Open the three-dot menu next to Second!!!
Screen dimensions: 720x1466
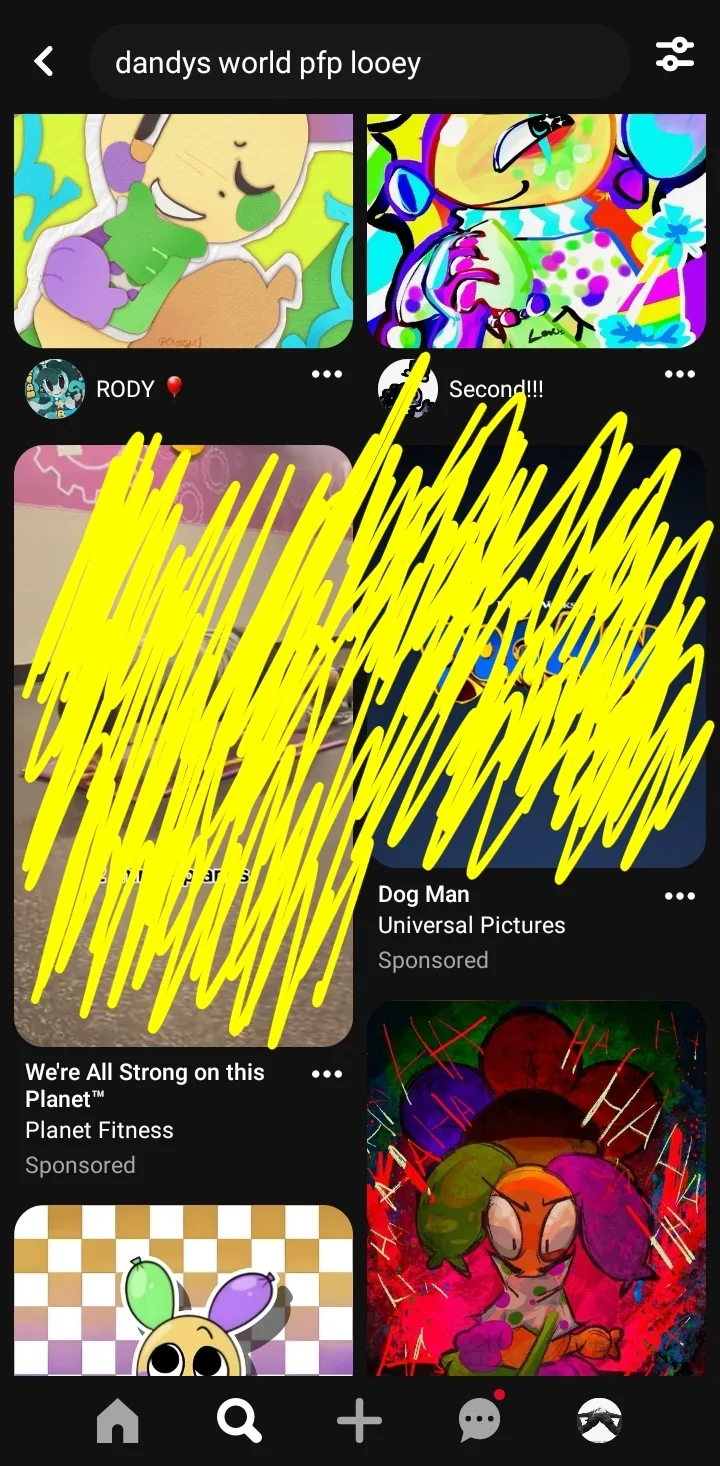(680, 374)
